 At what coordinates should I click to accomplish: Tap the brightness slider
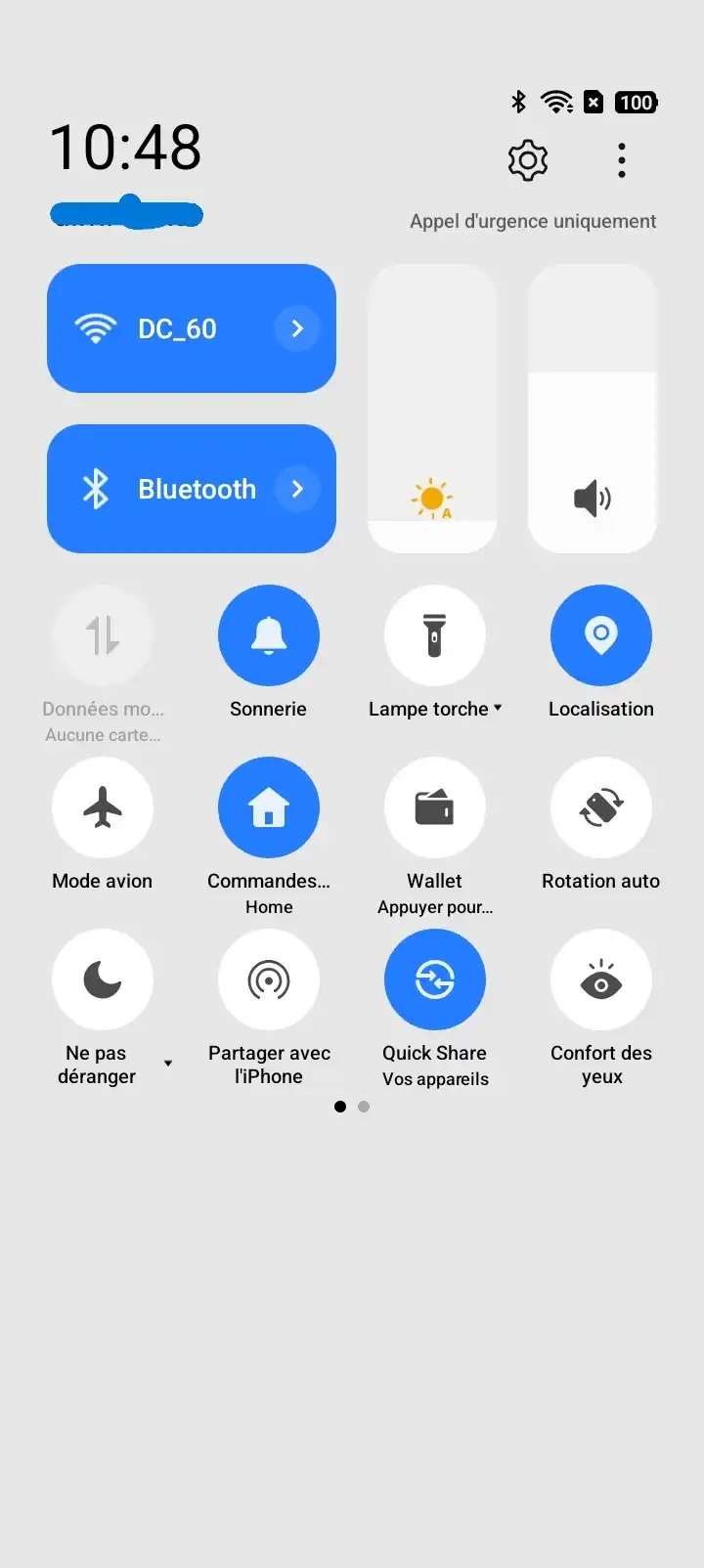click(432, 409)
